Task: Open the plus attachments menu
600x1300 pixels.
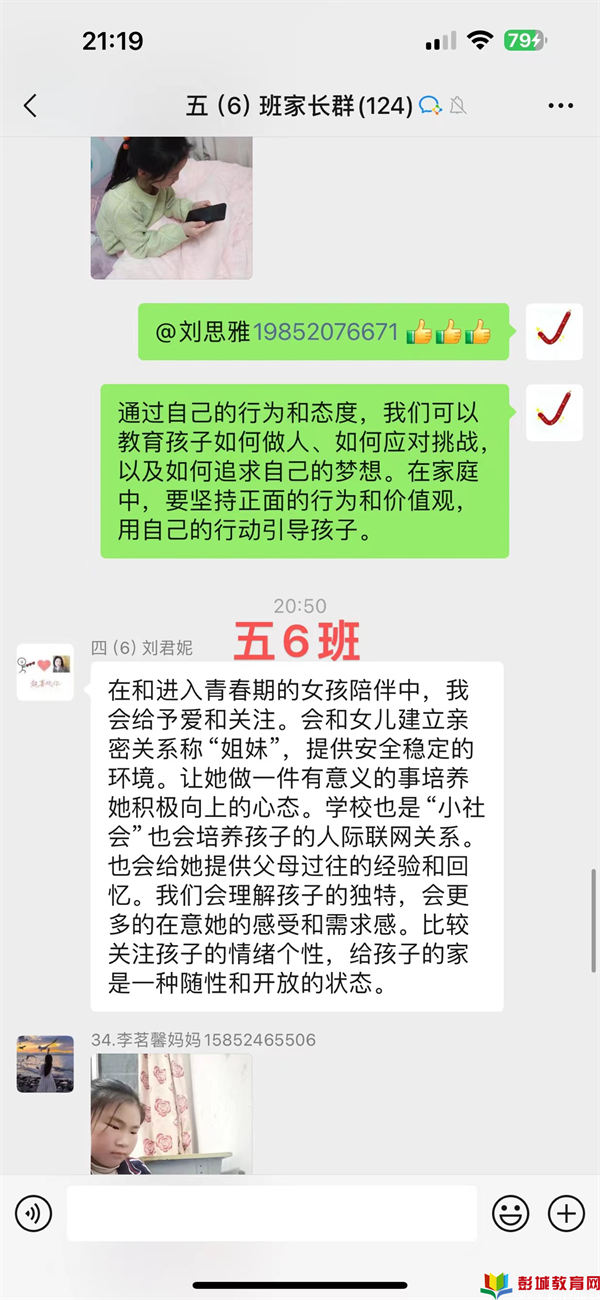Action: pos(566,1214)
